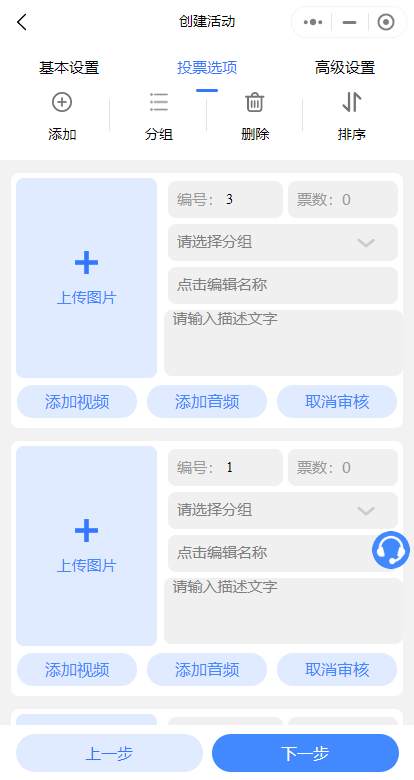Tap 添加 to add a new option
This screenshot has height=780, width=414.
(62, 117)
